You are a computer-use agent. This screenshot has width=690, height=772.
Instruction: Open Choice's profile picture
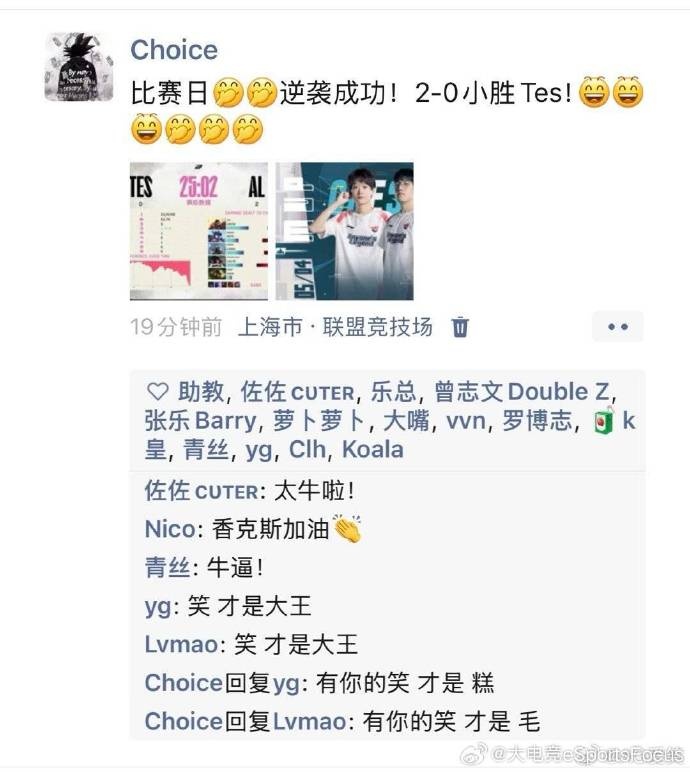(78, 67)
